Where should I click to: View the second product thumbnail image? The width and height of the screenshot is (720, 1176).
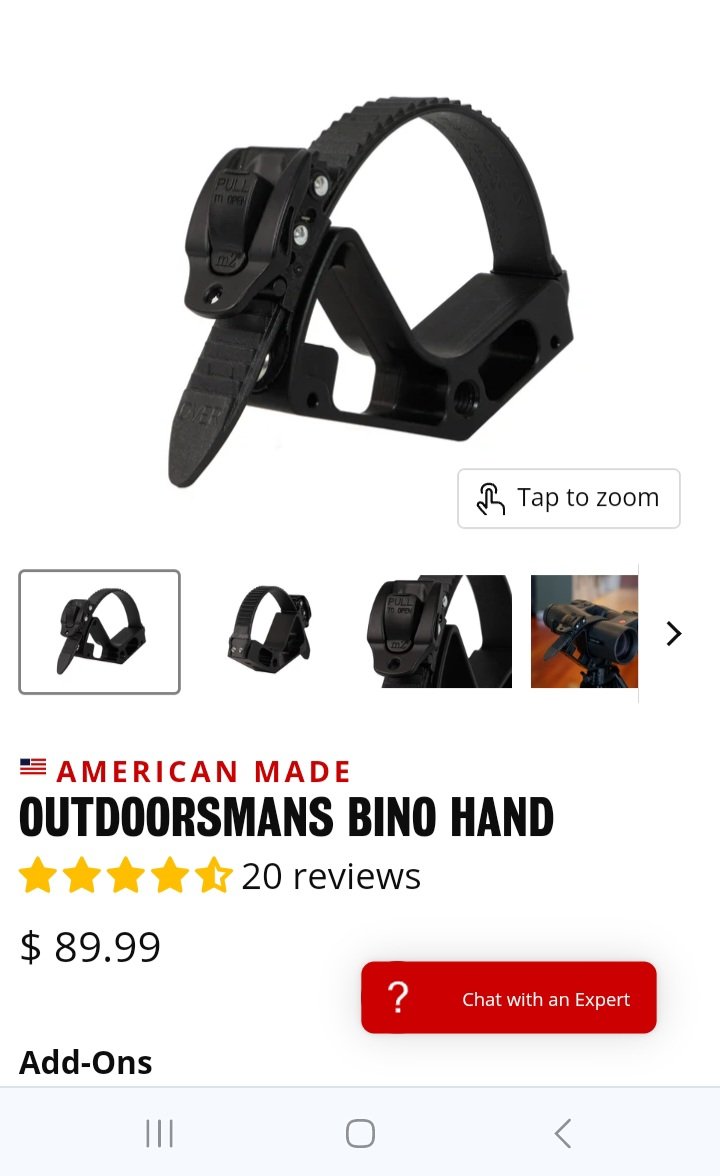tap(270, 632)
